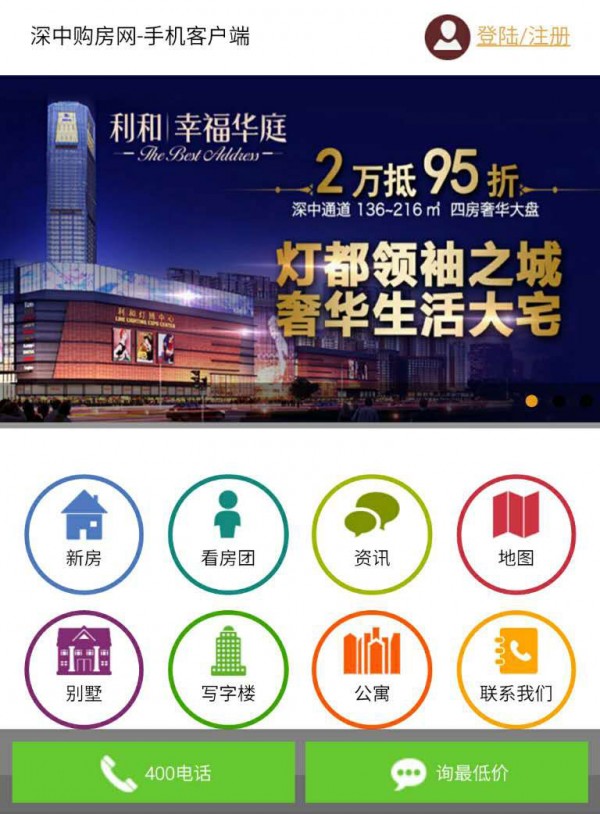Open the 登陆/注册 login link

[523, 37]
